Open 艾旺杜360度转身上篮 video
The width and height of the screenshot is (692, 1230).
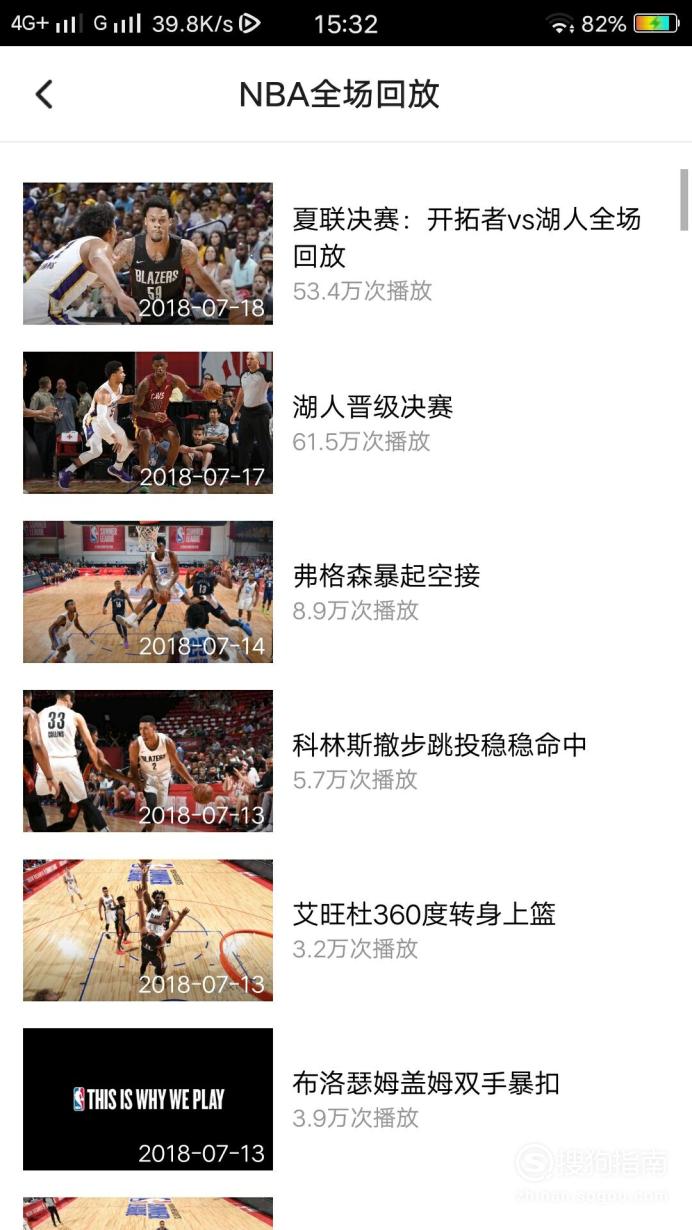346,929
